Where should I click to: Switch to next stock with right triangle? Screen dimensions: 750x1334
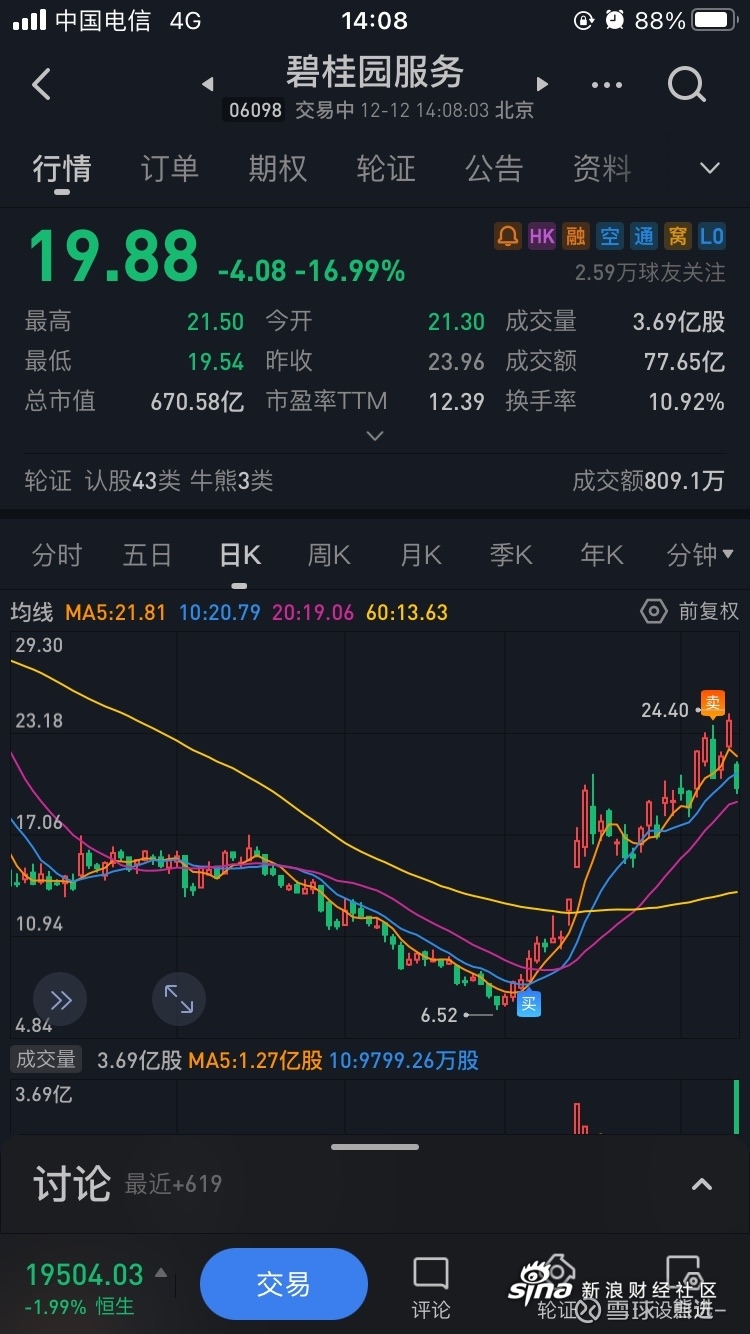point(542,85)
